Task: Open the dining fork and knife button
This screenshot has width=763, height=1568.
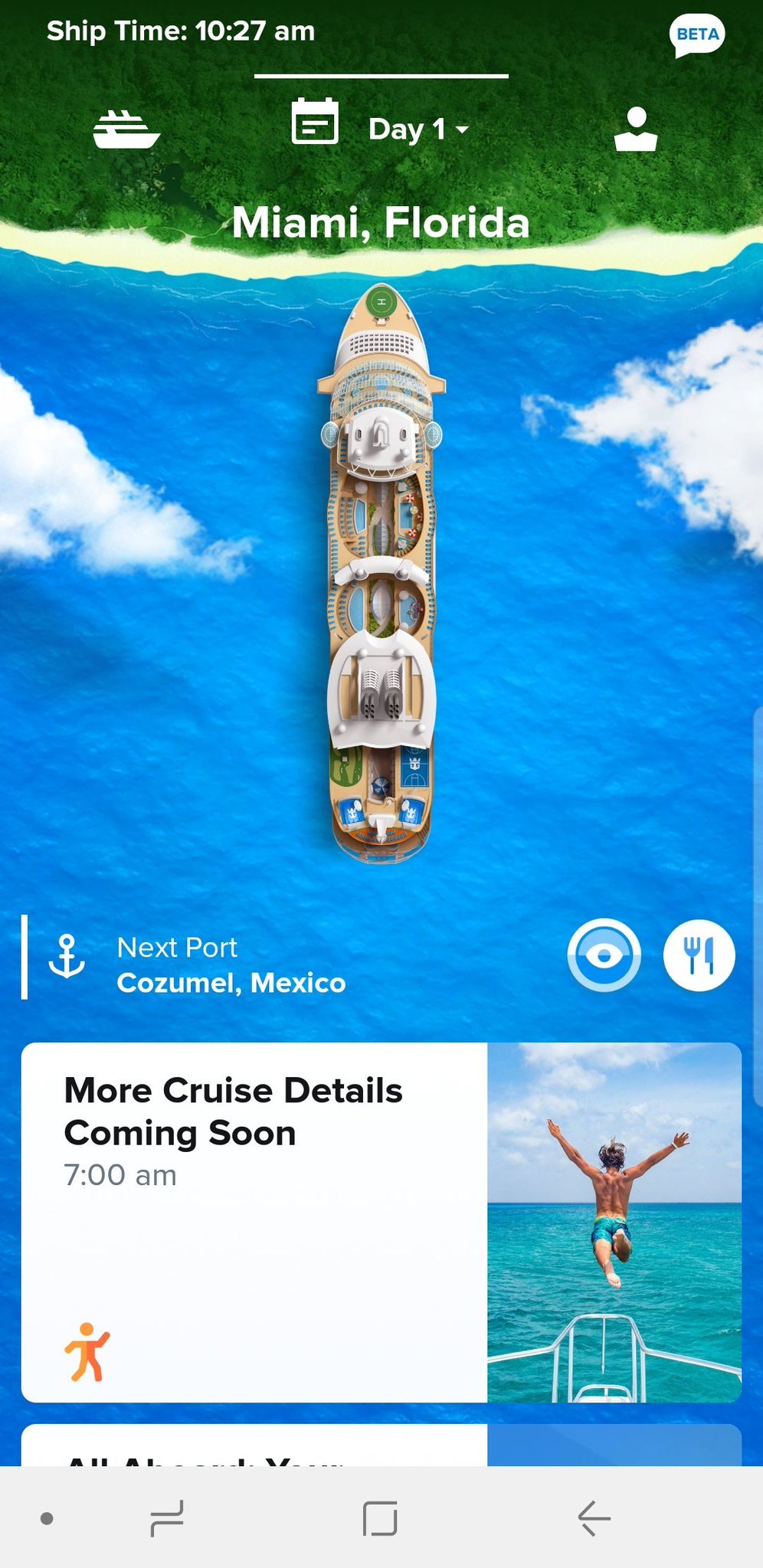Action: (x=699, y=954)
